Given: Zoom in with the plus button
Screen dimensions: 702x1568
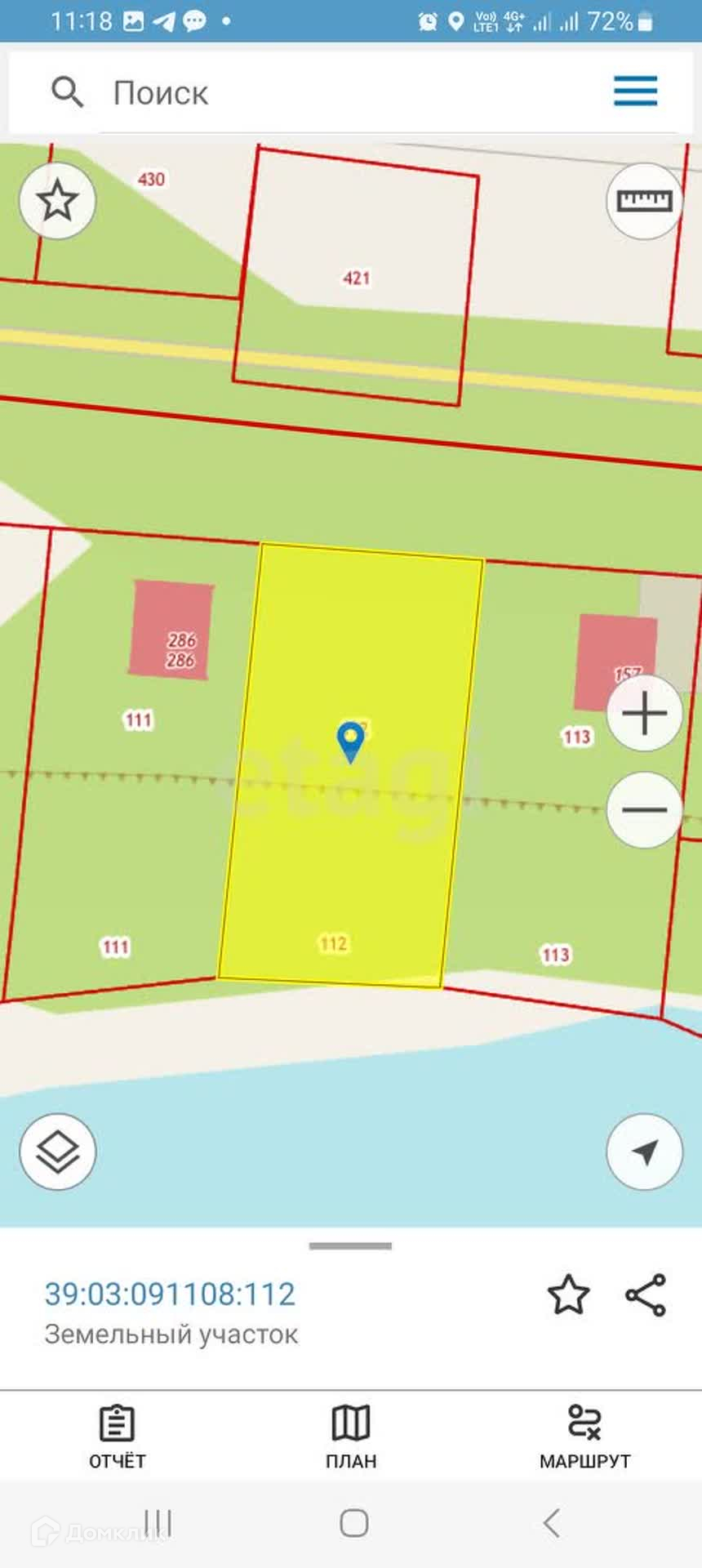Looking at the screenshot, I should (x=644, y=714).
